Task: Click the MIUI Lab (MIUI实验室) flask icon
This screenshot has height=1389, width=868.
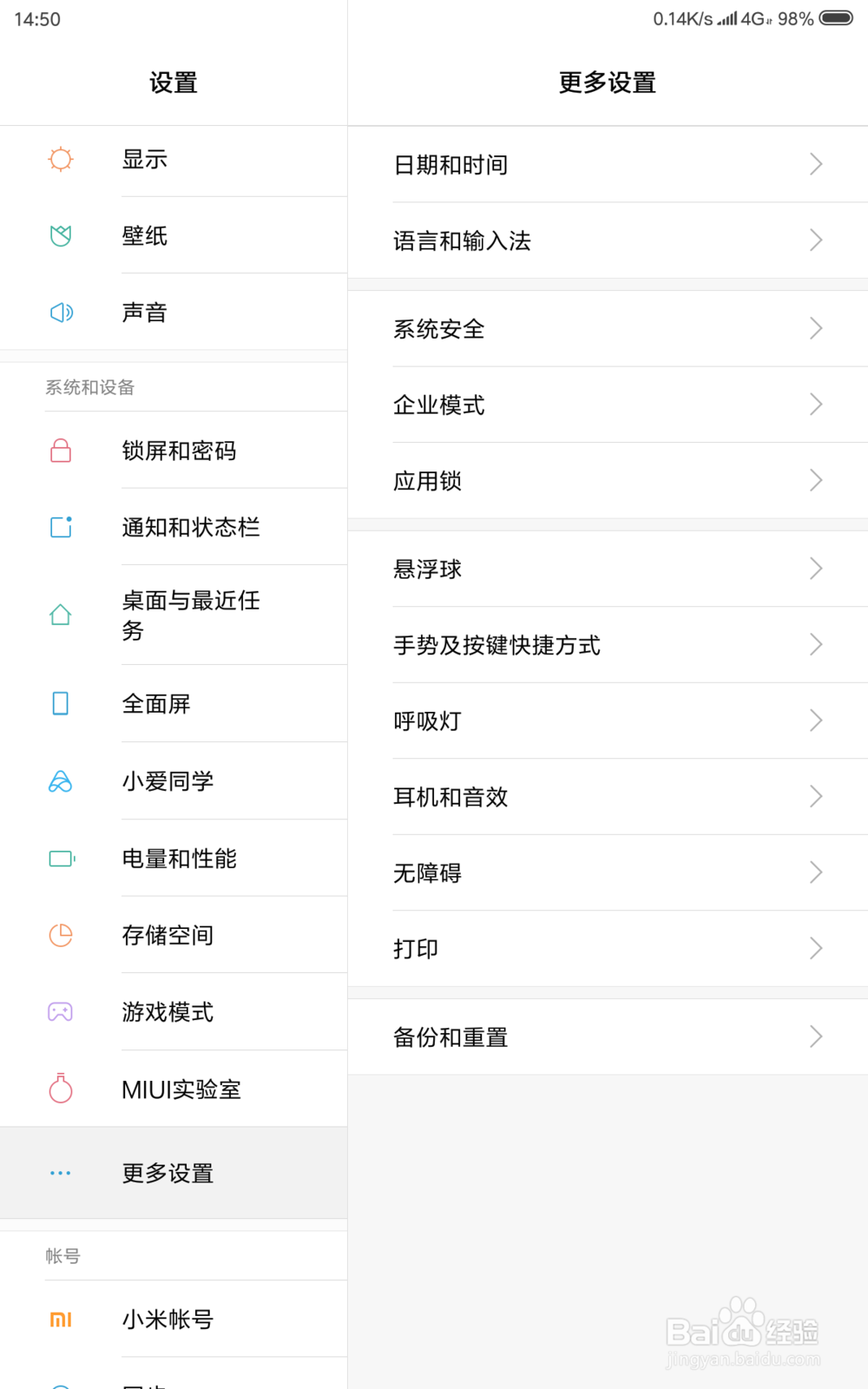Action: (60, 1088)
